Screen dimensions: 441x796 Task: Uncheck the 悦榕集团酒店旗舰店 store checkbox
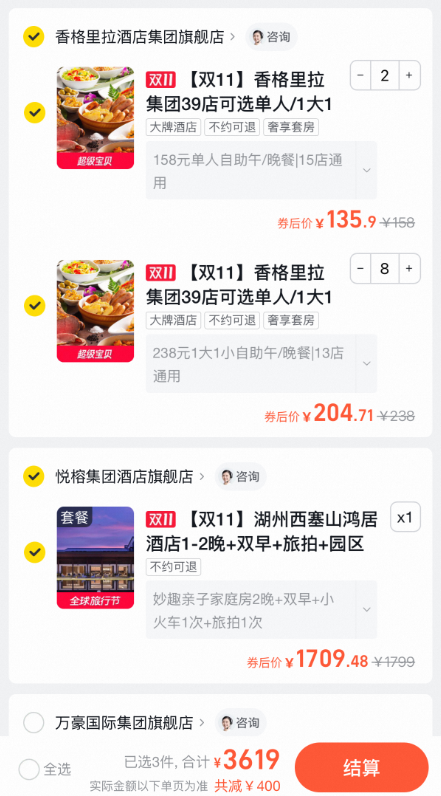(33, 476)
